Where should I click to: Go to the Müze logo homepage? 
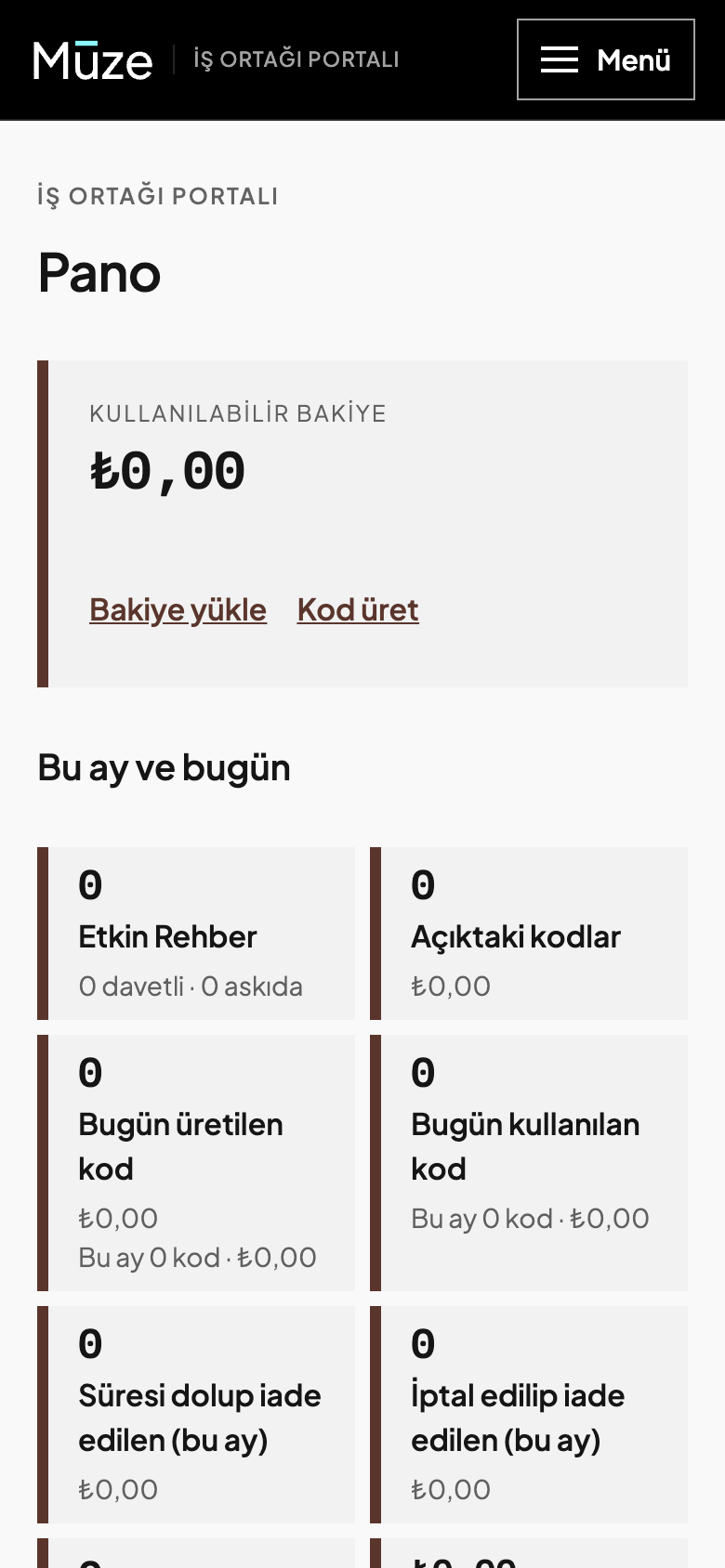pos(93,60)
